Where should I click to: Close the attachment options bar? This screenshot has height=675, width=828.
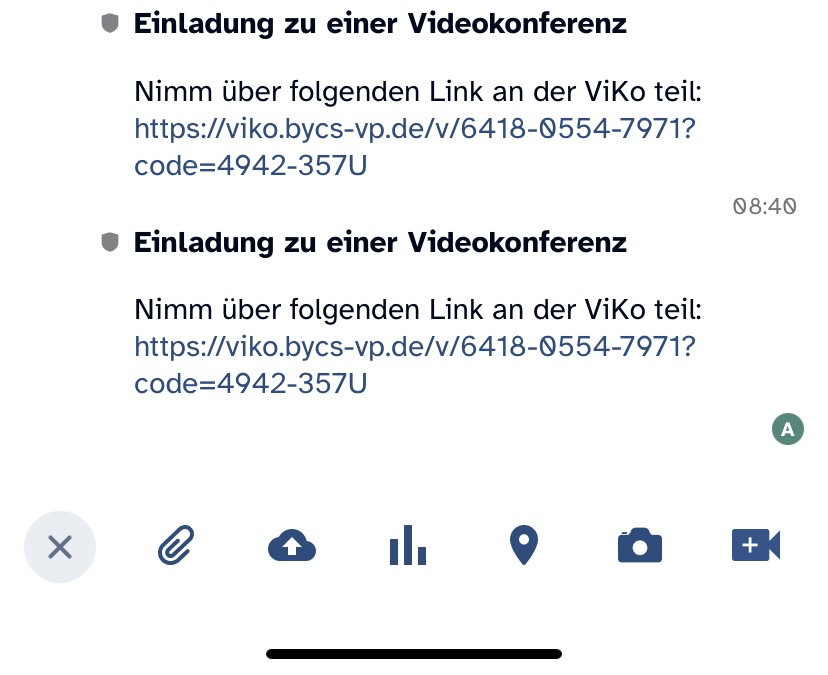pyautogui.click(x=60, y=547)
